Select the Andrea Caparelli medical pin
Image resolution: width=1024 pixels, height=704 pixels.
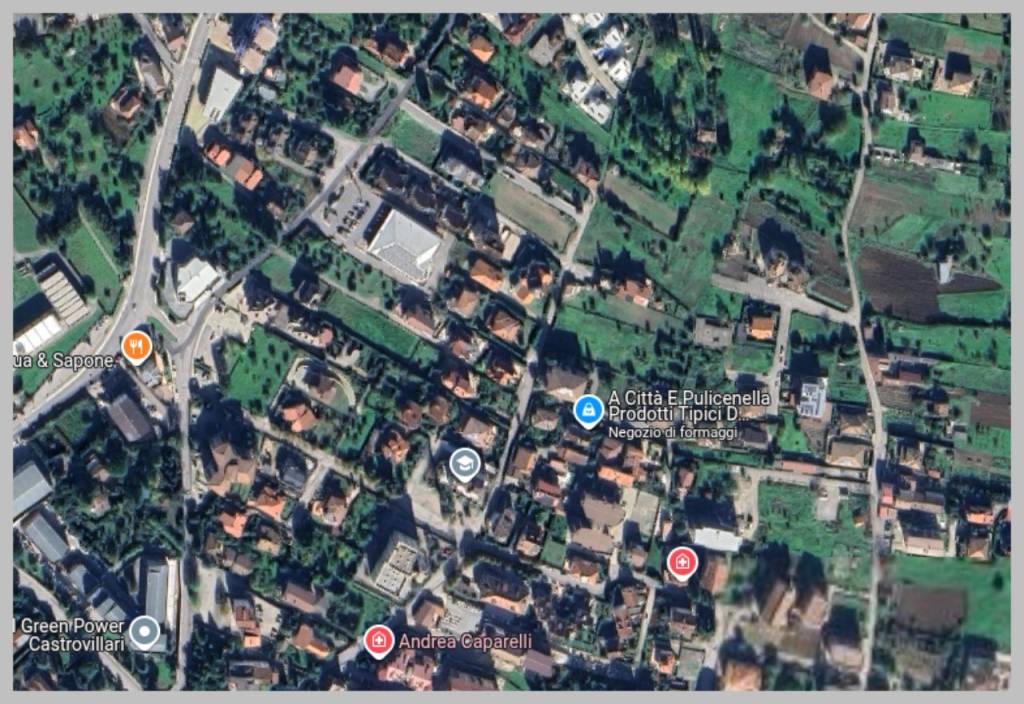[x=378, y=640]
